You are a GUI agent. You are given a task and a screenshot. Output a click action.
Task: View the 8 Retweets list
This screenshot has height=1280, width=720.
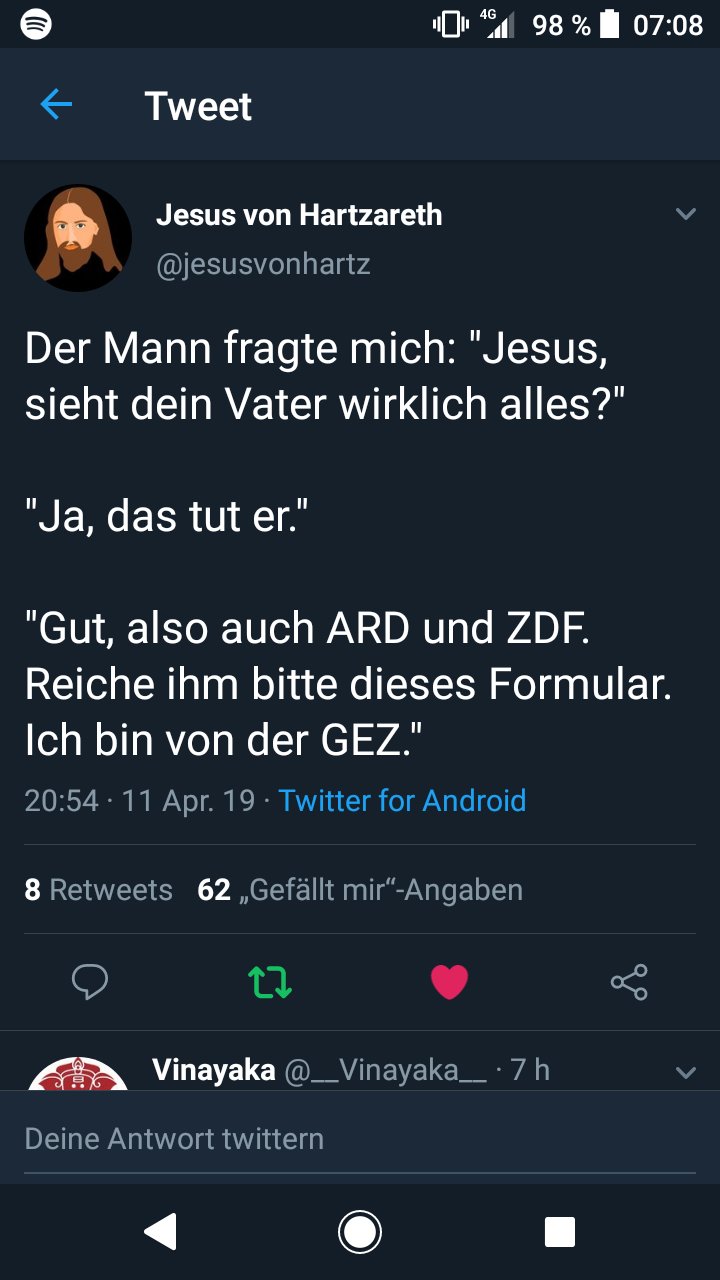(98, 889)
